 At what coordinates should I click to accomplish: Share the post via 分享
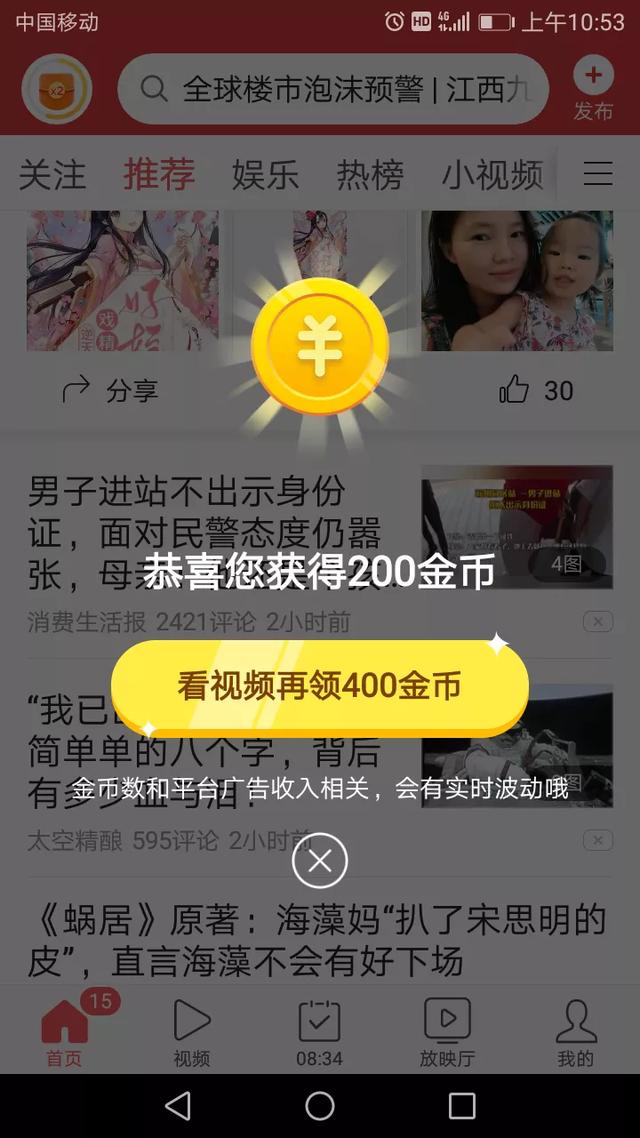(x=110, y=390)
